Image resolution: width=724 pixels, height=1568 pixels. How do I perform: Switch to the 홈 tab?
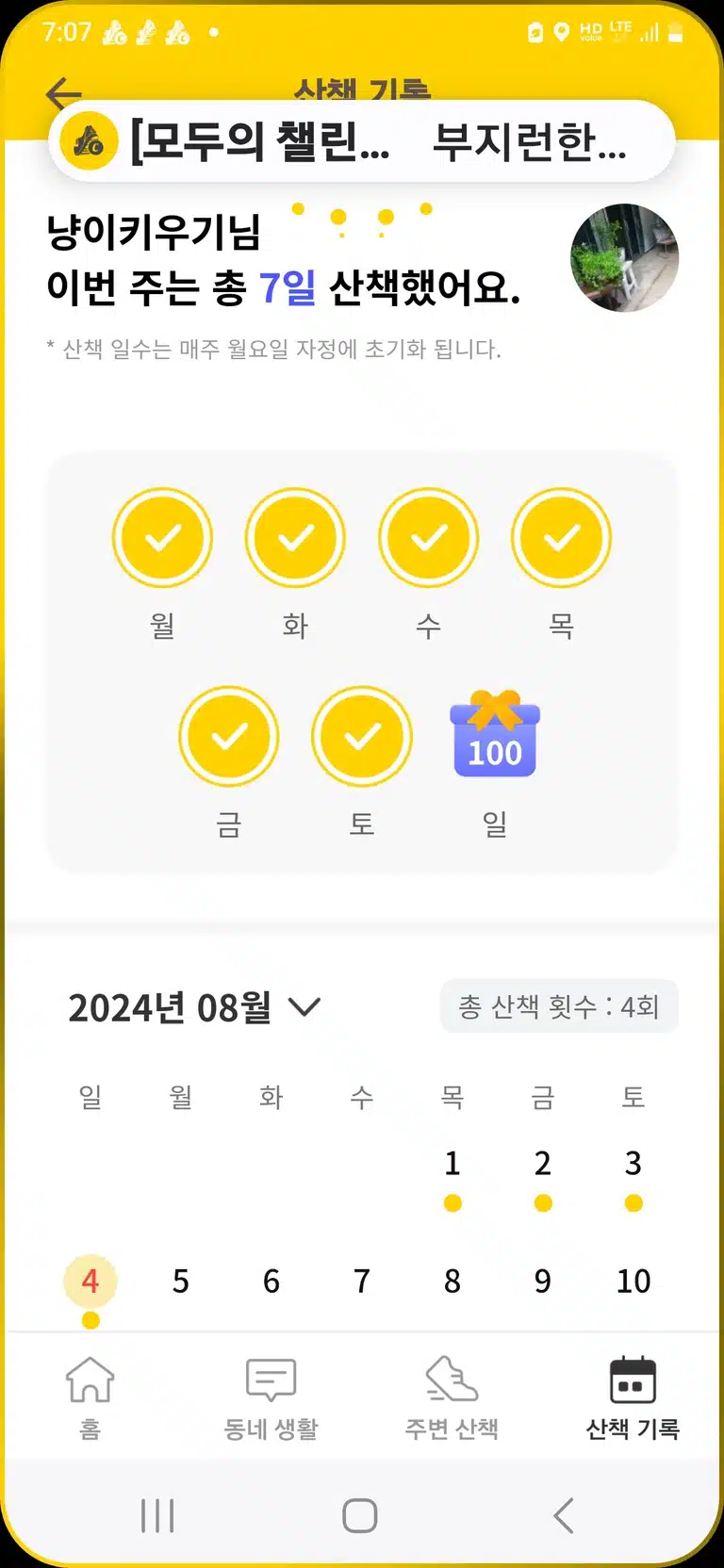pos(90,1398)
